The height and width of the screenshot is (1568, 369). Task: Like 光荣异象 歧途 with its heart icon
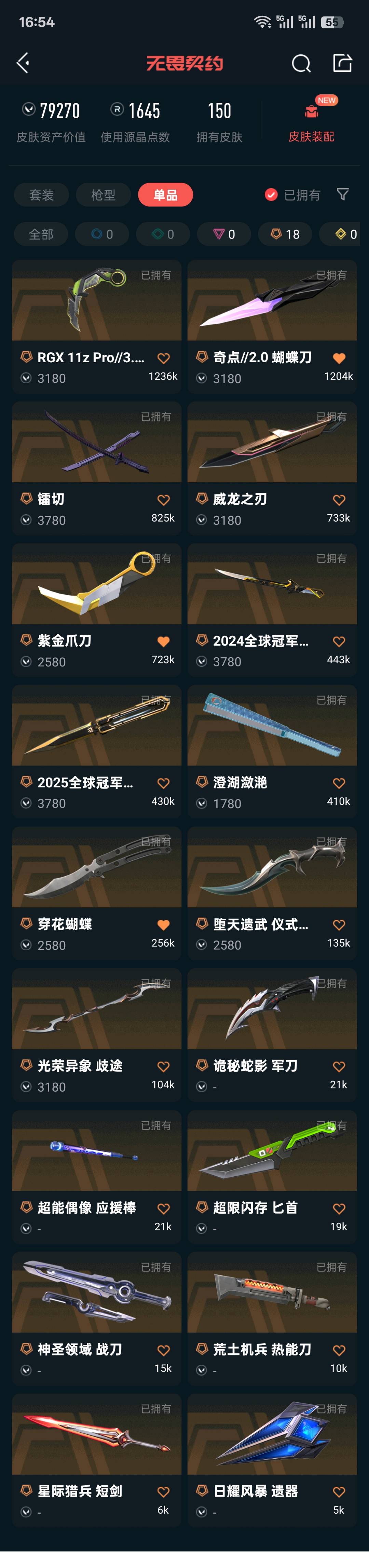[164, 1066]
